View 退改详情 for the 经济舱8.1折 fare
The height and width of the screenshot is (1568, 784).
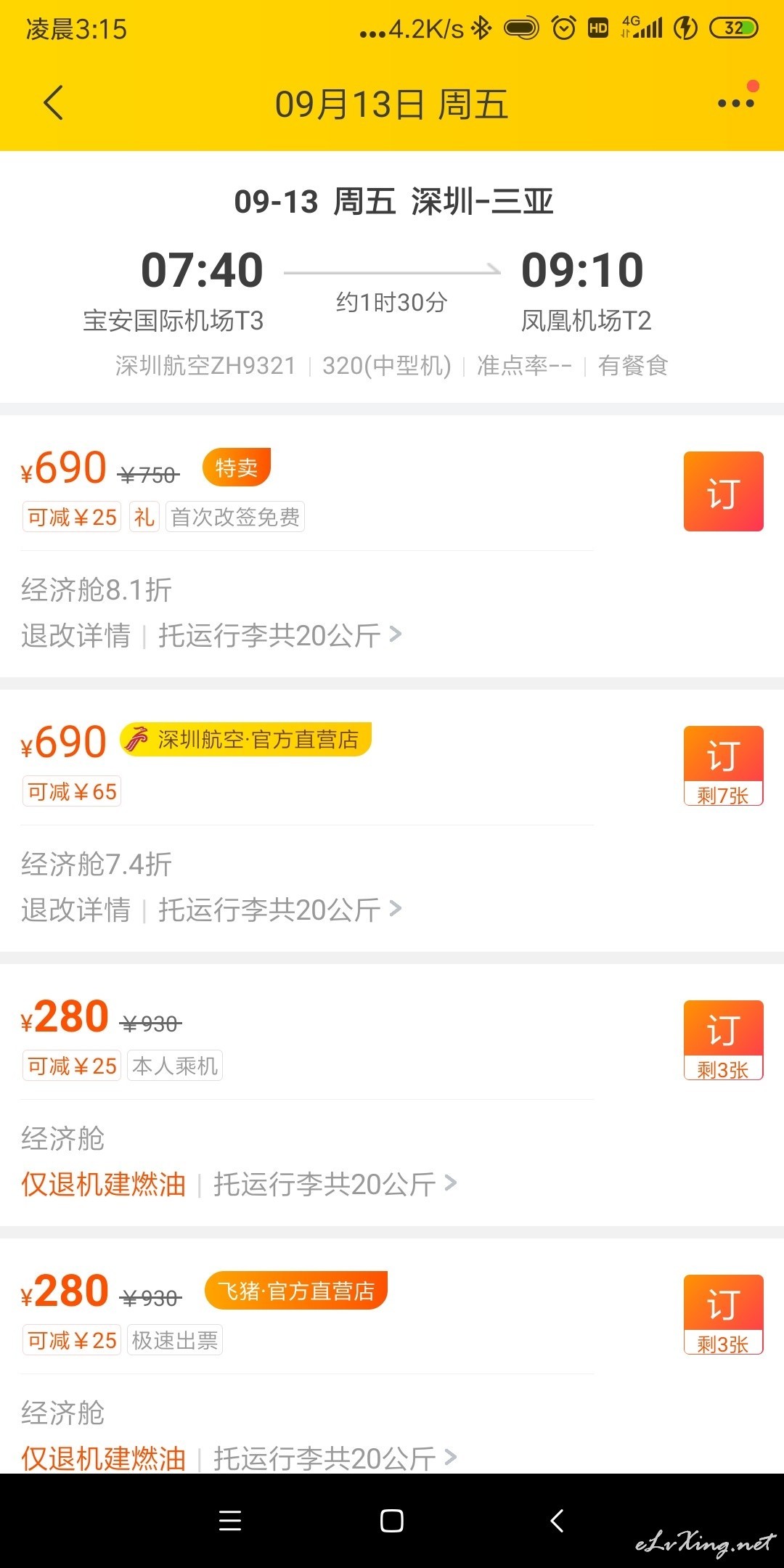[76, 635]
